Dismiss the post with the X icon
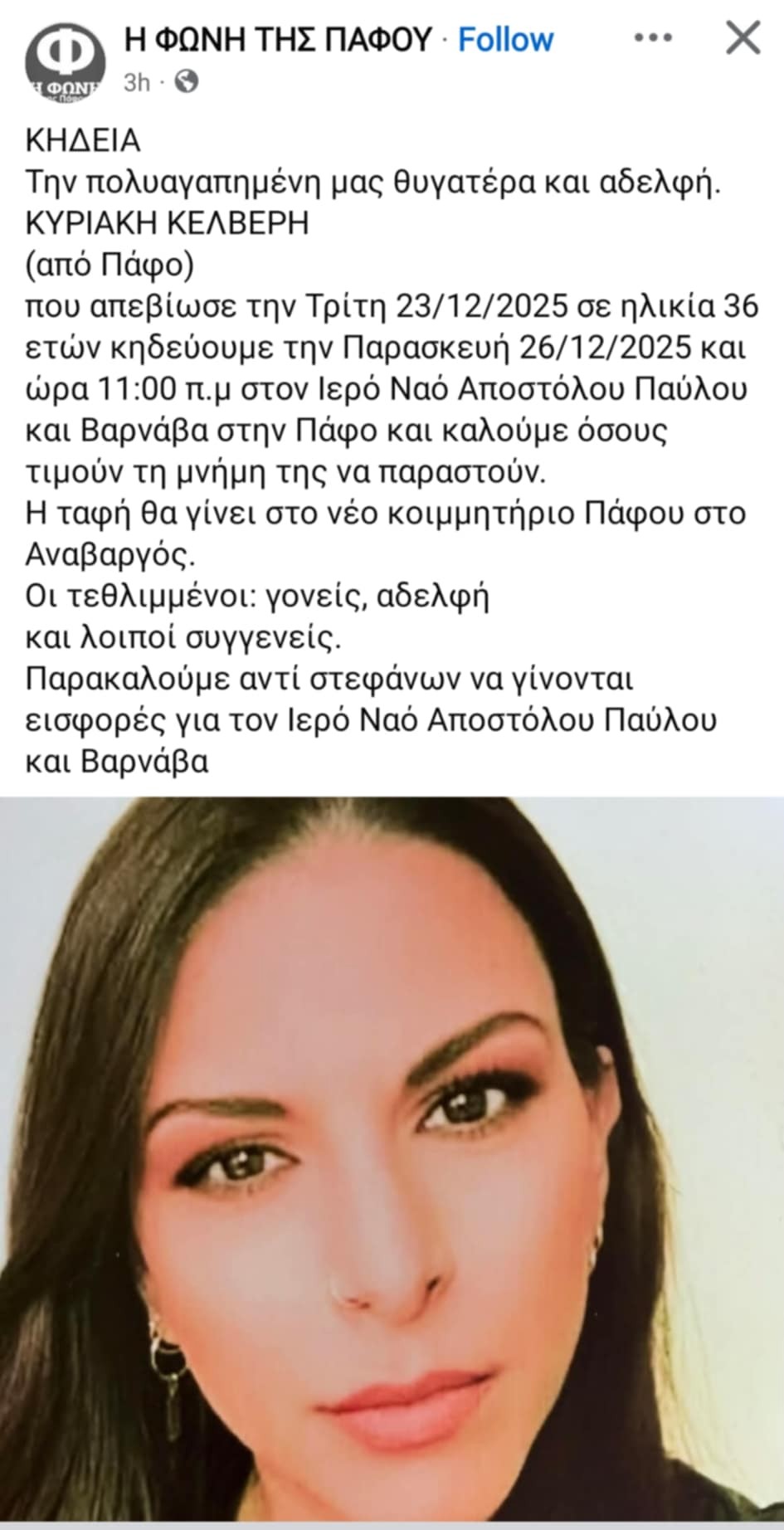Viewport: 784px width, 1530px height. tap(743, 37)
